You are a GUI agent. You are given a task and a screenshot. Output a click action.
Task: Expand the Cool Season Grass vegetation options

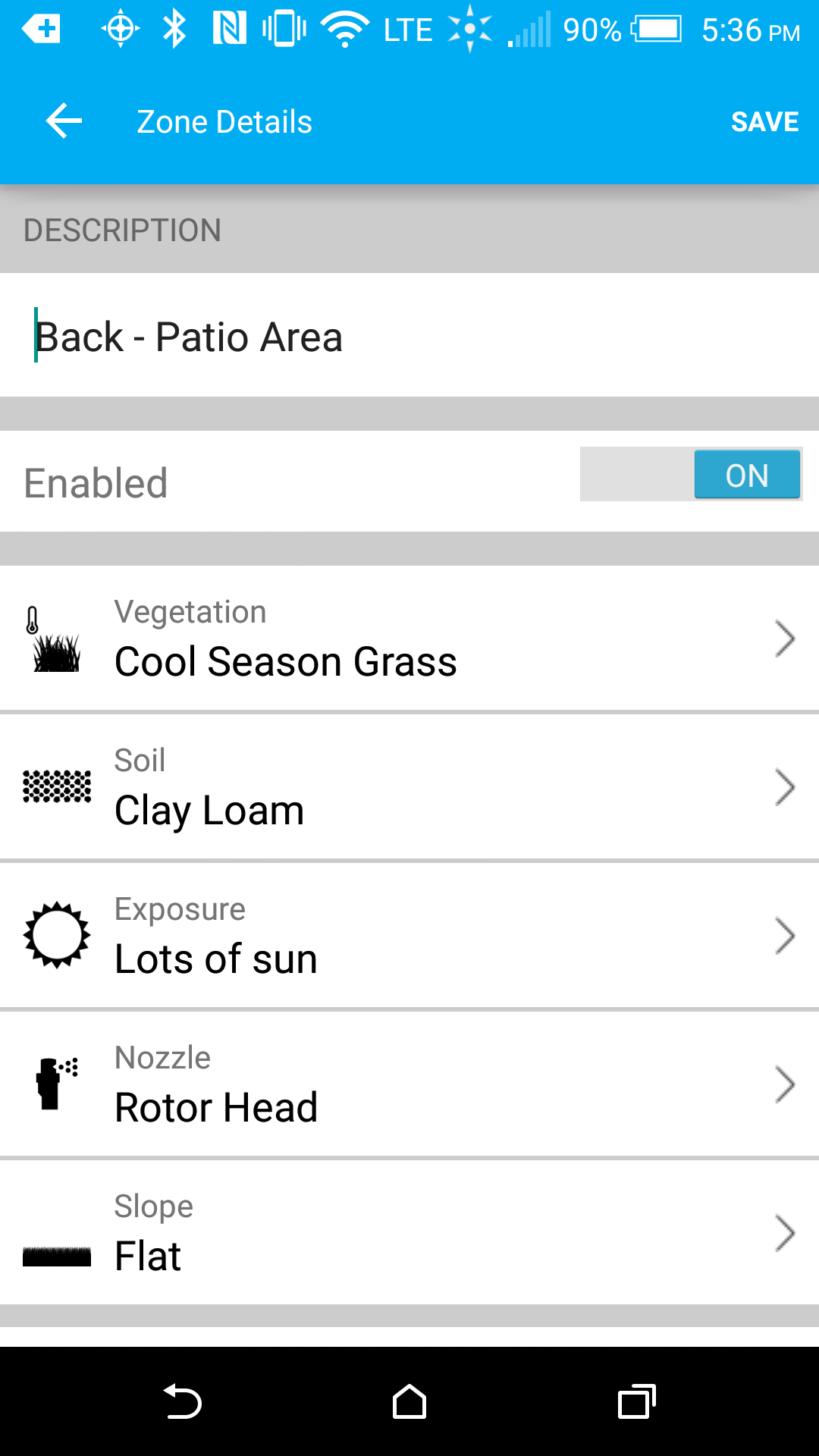point(785,637)
